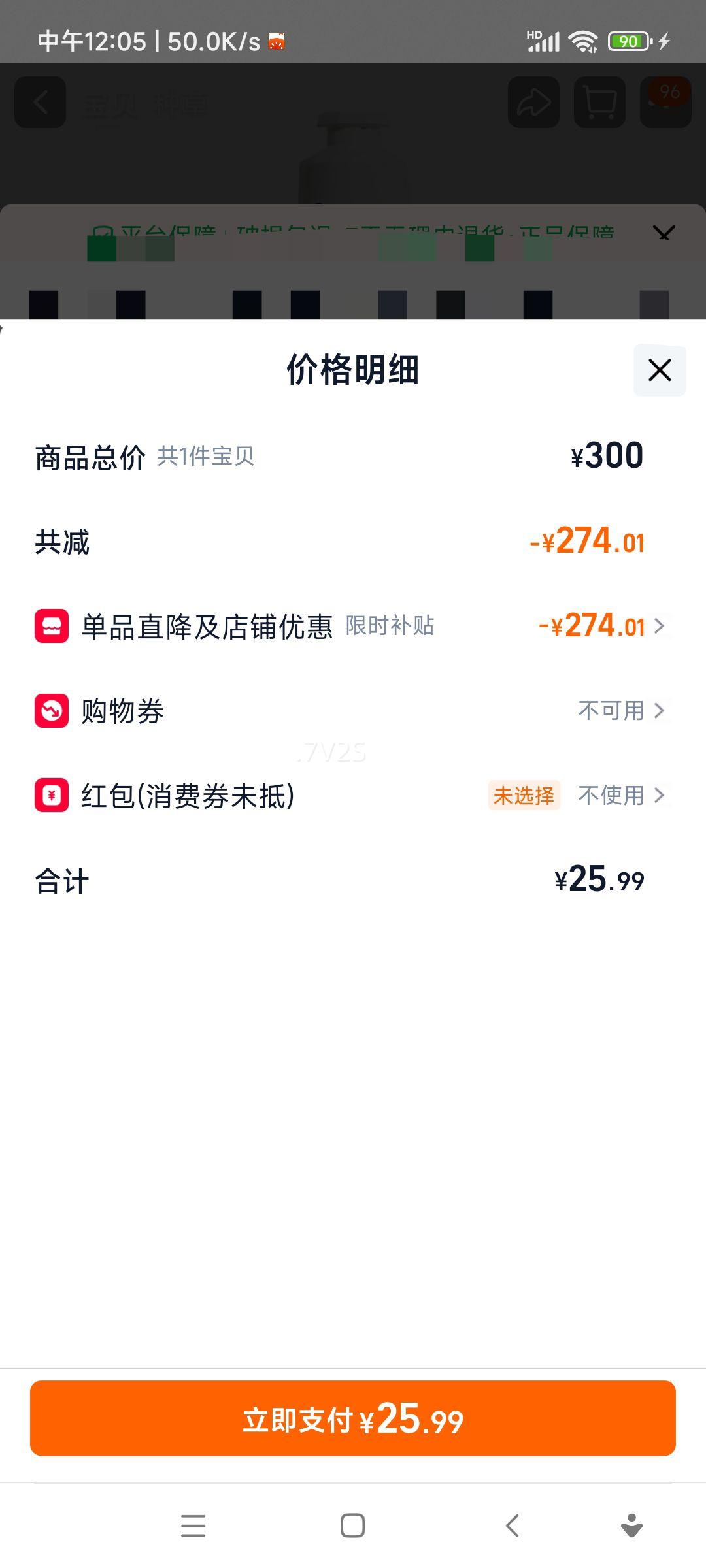Click the 购物券 shopping voucher icon
The image size is (706, 1568).
52,711
